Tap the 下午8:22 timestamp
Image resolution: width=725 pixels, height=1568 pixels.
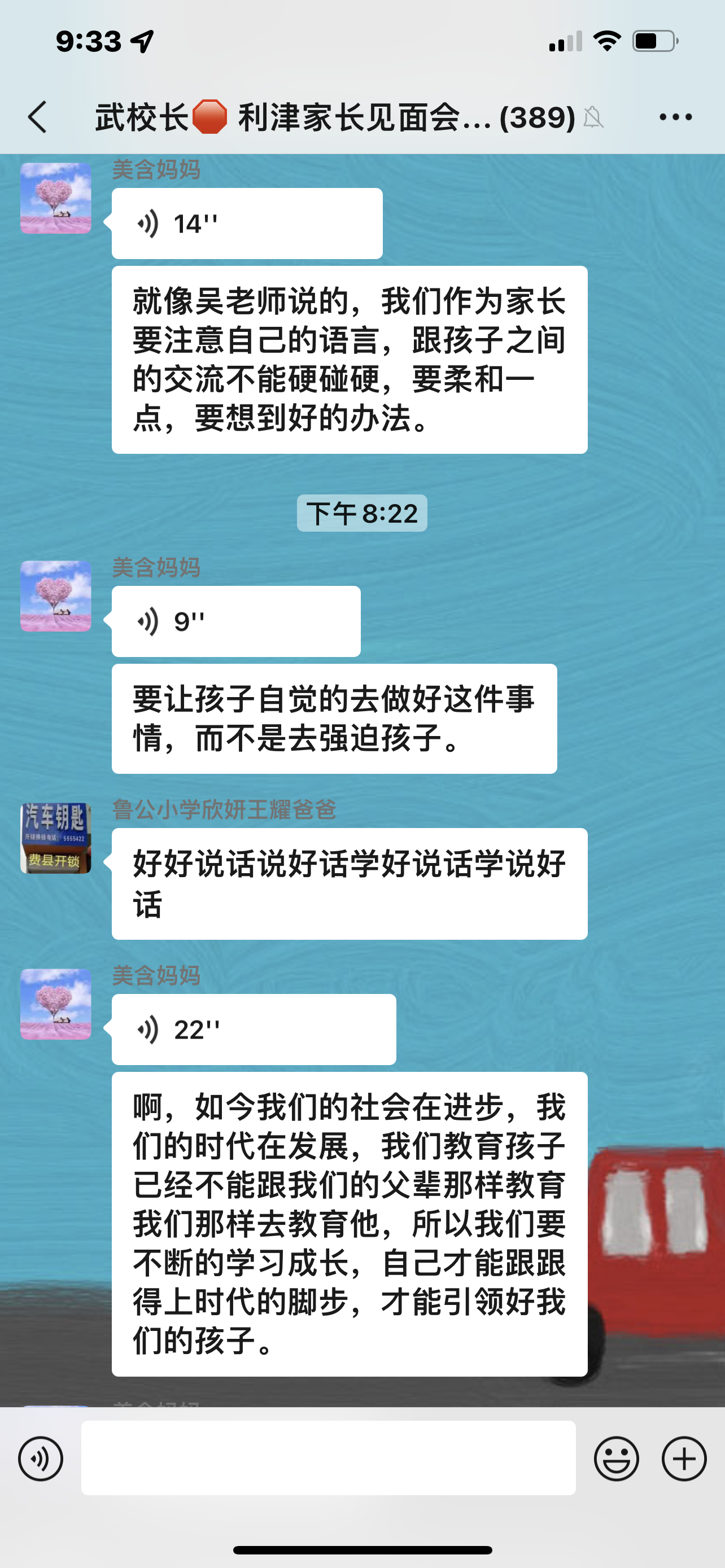[x=361, y=514]
